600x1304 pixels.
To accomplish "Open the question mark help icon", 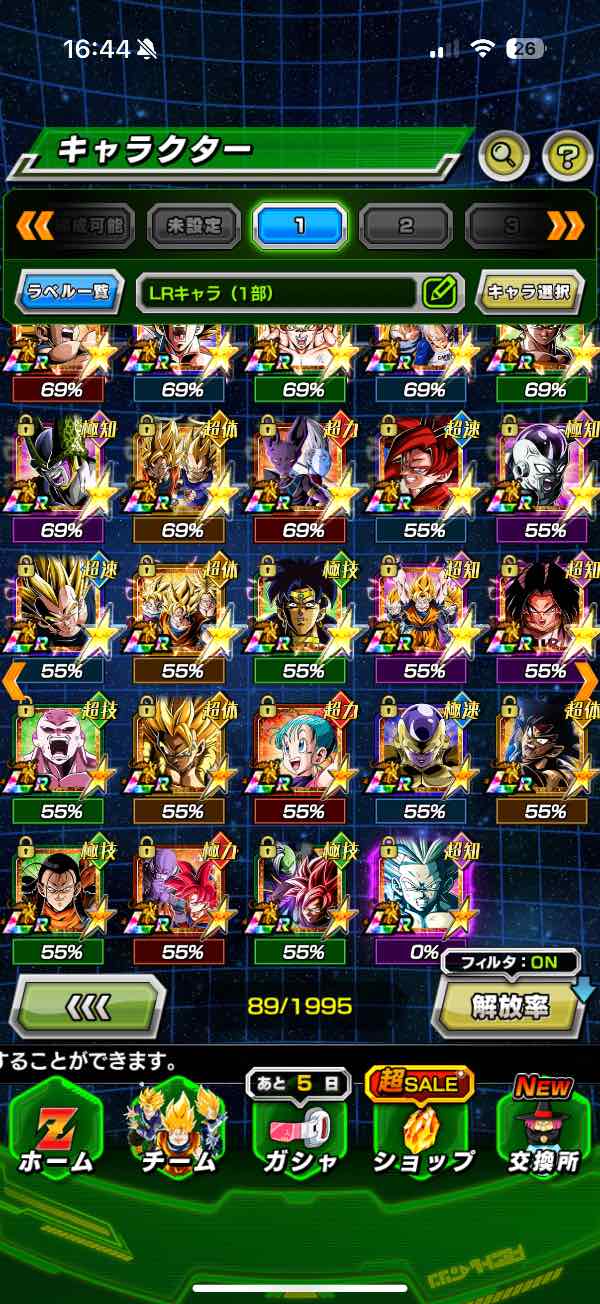I will pos(568,154).
